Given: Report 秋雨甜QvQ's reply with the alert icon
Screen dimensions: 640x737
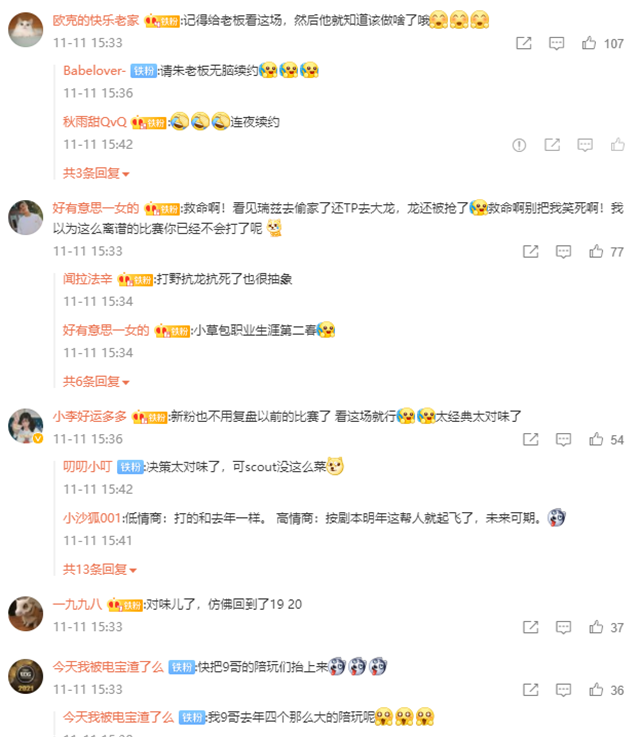Looking at the screenshot, I should (519, 145).
